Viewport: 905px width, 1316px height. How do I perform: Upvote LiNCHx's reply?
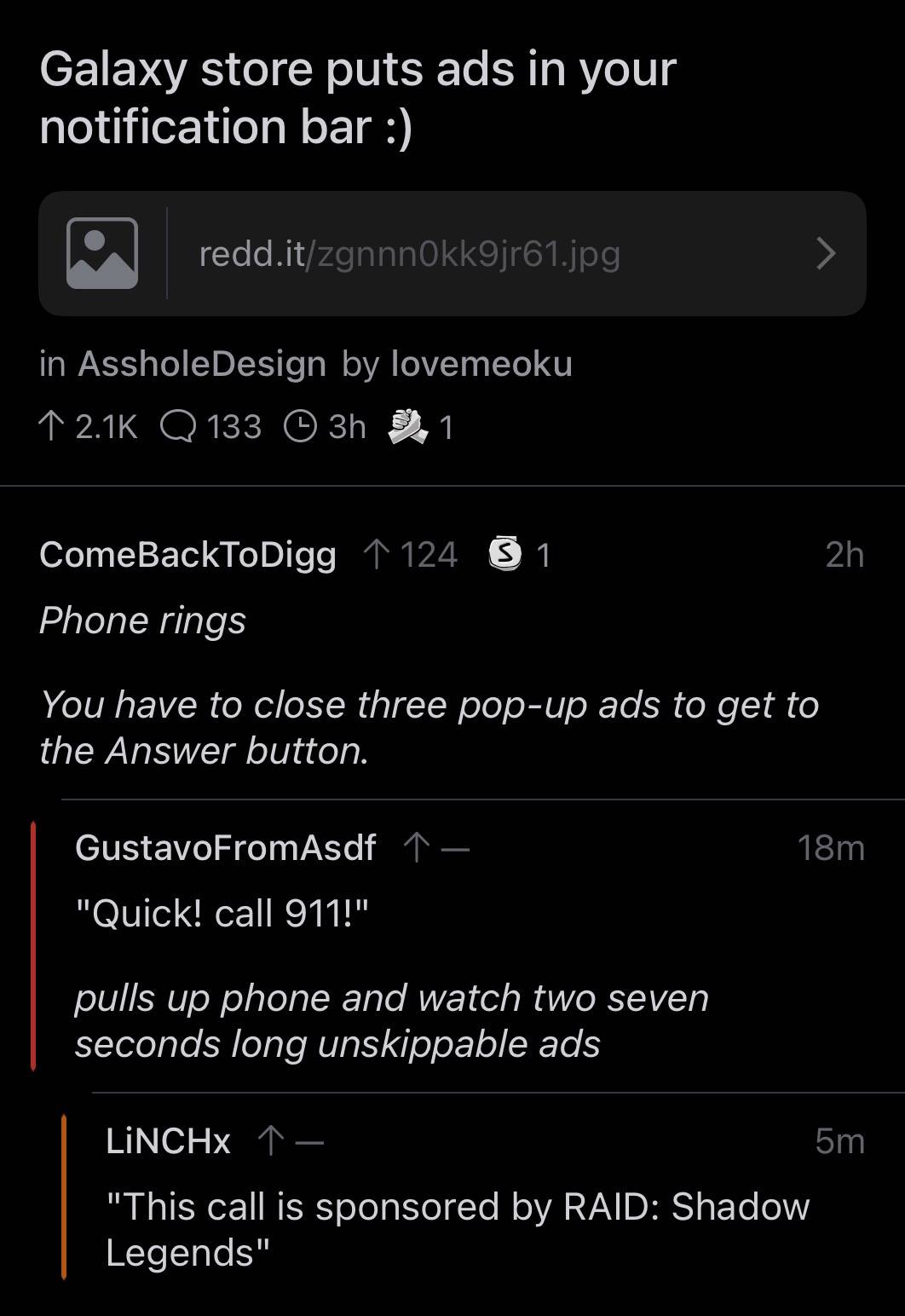tap(270, 1140)
